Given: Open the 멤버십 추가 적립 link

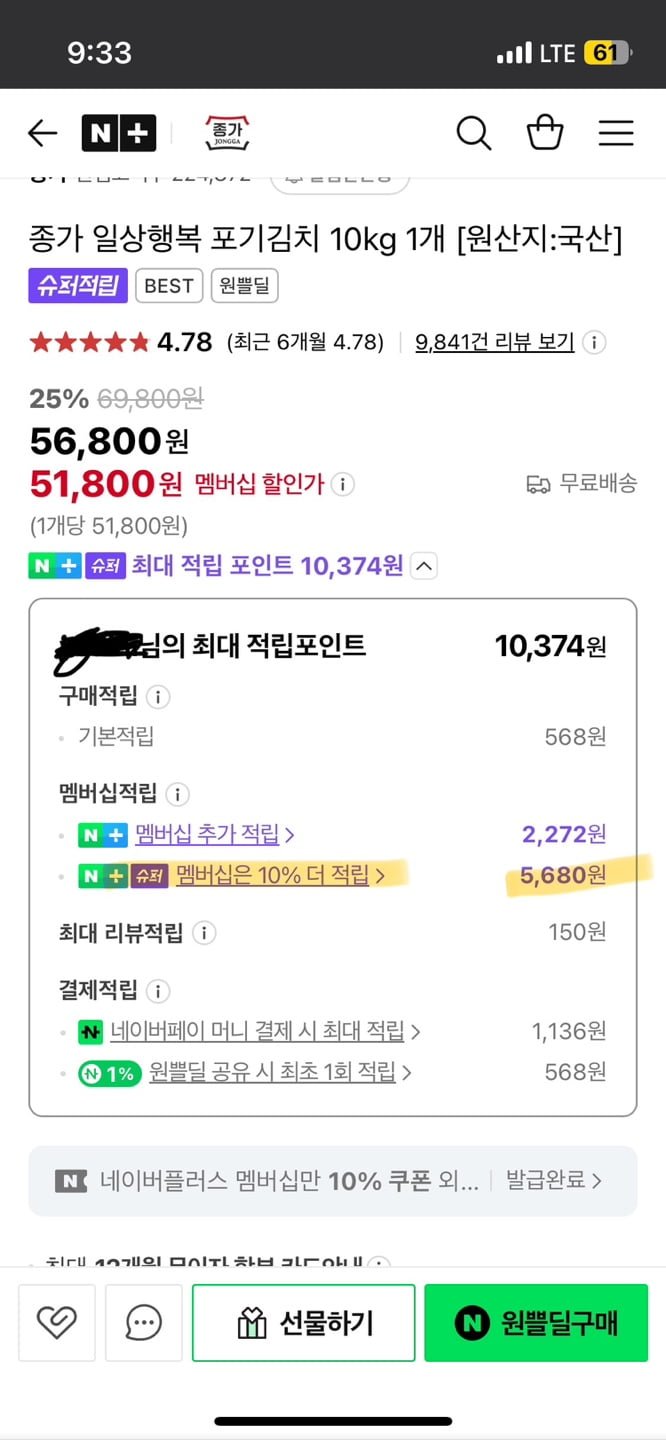Looking at the screenshot, I should pos(214,834).
